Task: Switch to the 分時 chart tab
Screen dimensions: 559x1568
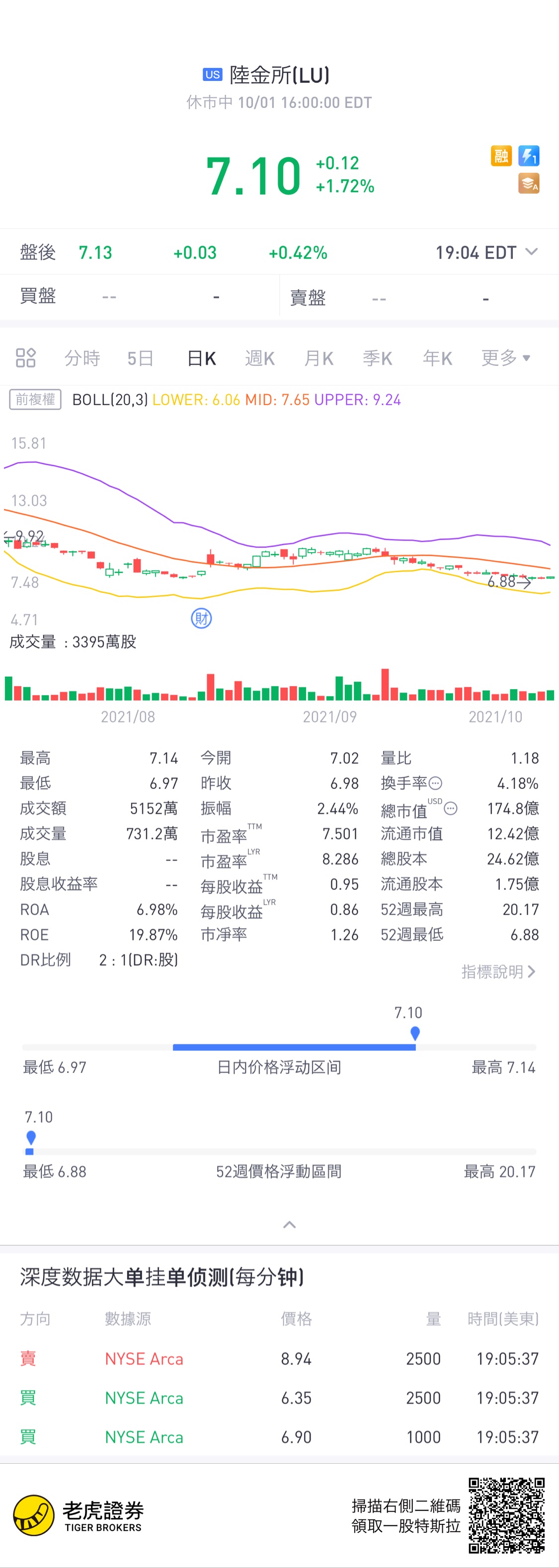Action: tap(82, 358)
